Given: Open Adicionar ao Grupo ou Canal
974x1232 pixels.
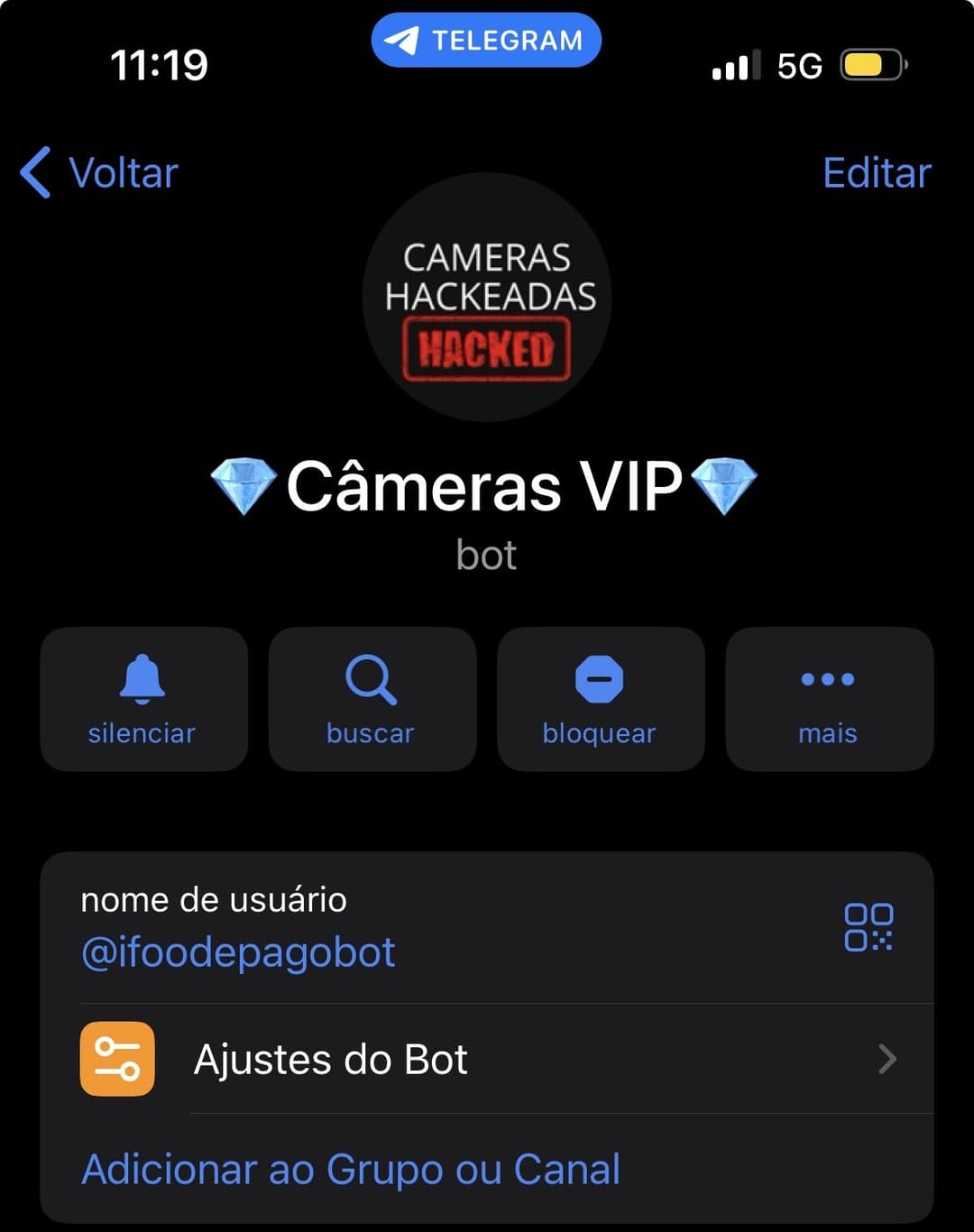Looking at the screenshot, I should (x=350, y=1169).
